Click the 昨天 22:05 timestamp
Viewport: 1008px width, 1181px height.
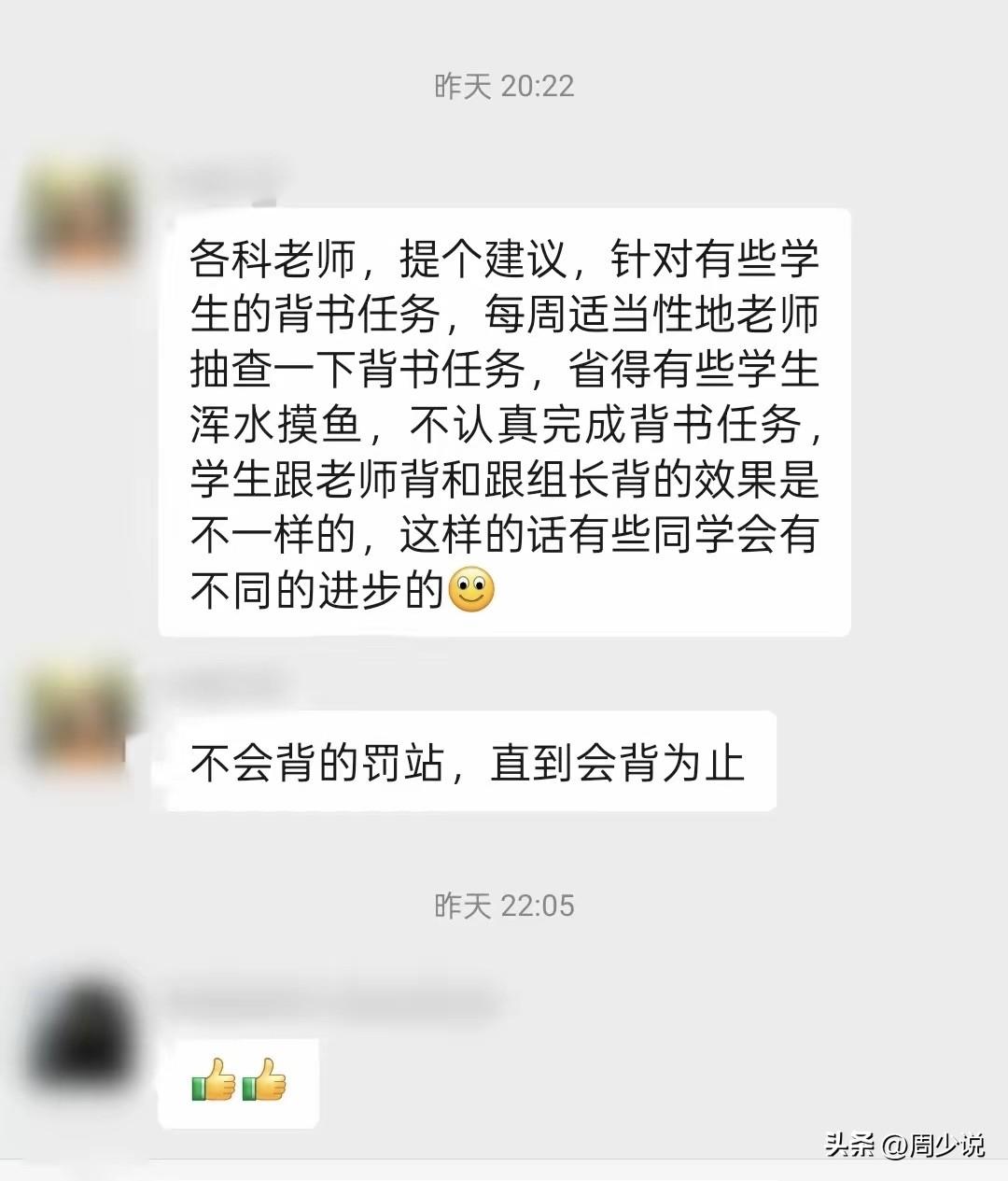pyautogui.click(x=504, y=905)
